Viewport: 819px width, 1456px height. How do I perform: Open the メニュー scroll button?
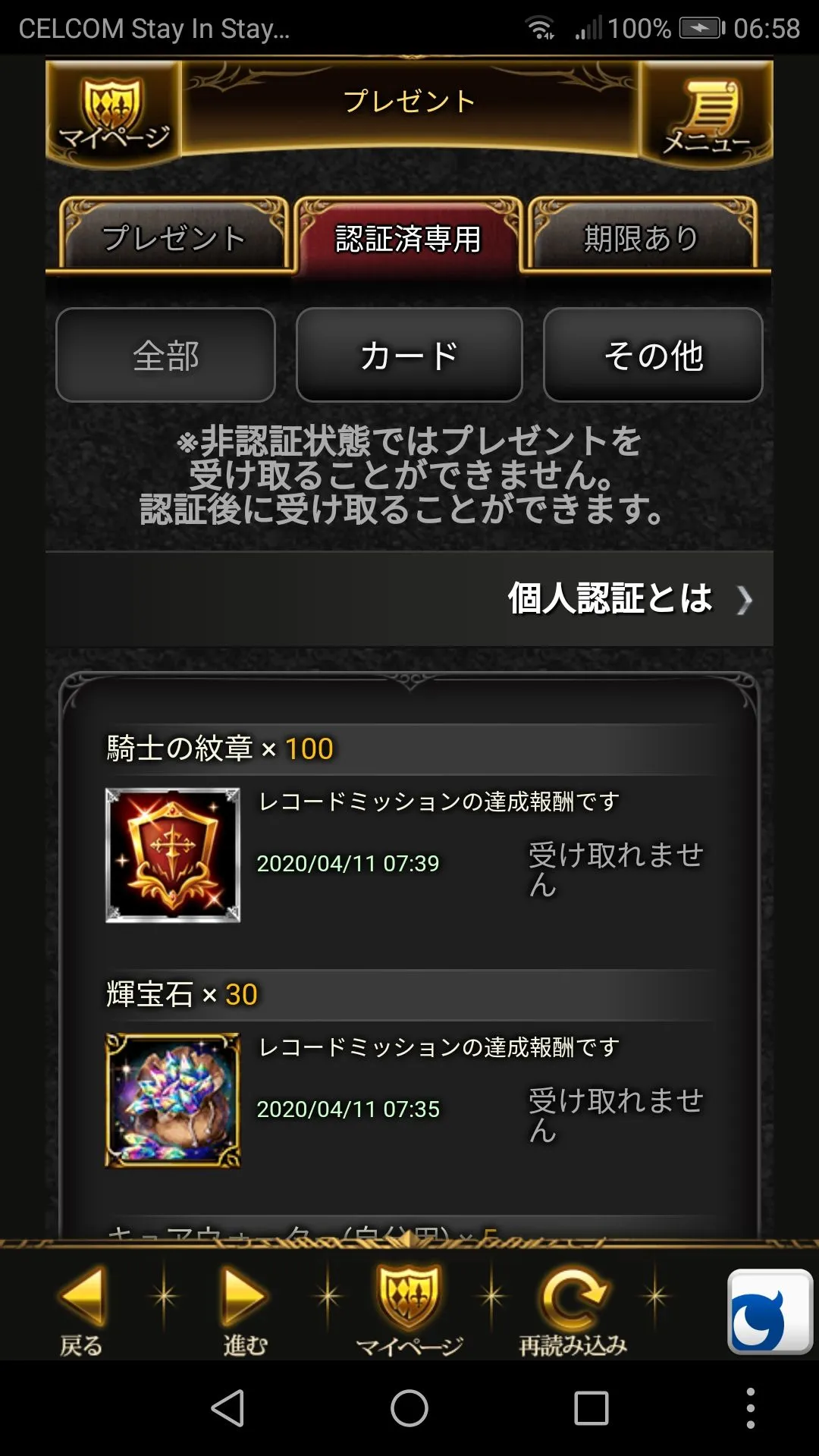[705, 114]
